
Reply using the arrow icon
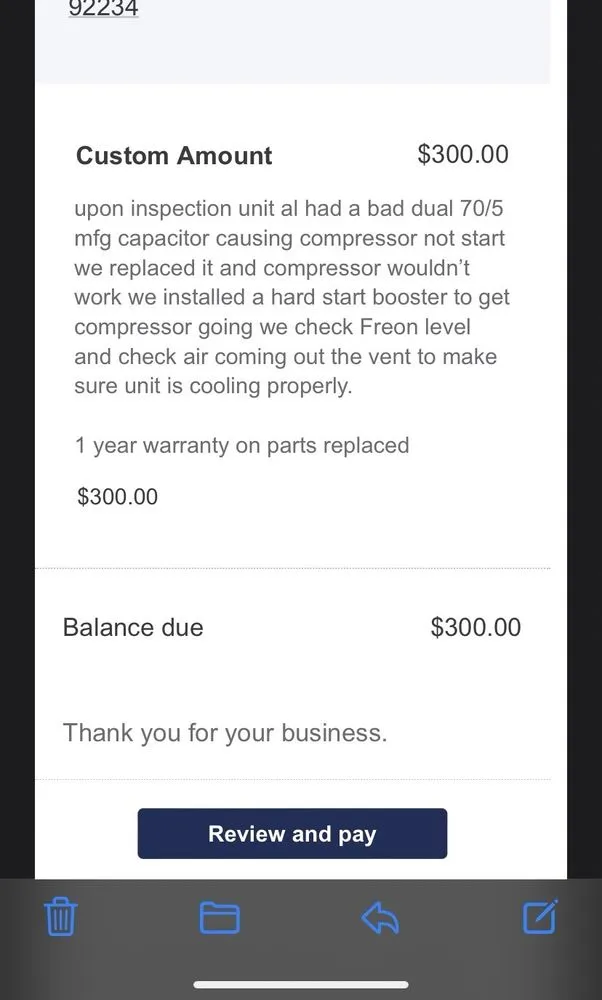[380, 917]
